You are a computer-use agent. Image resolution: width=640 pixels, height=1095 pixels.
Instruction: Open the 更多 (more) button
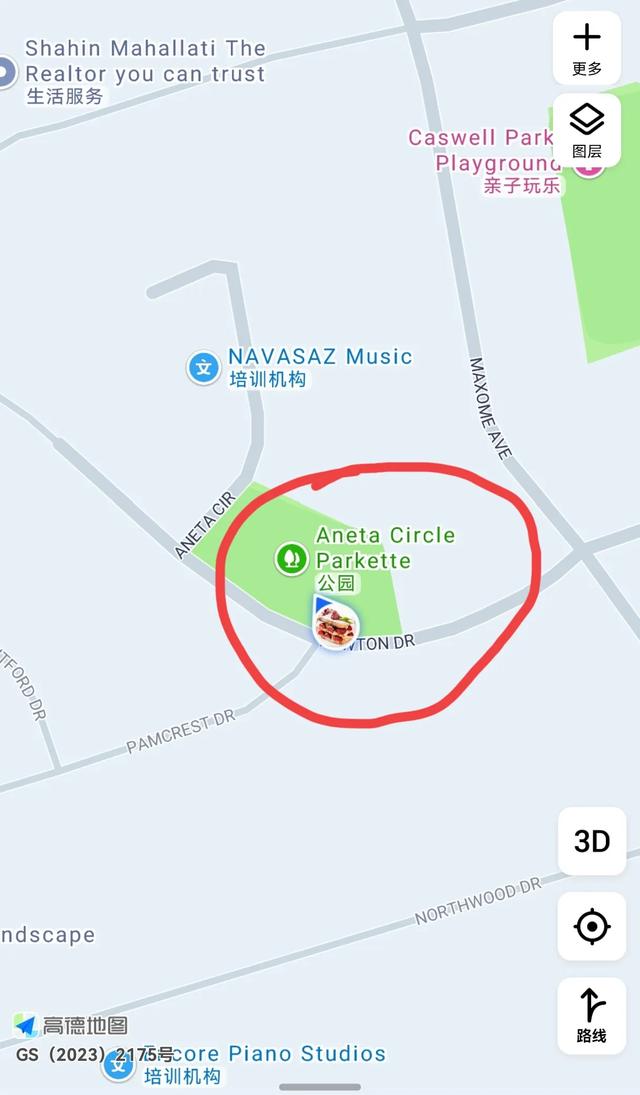[x=586, y=48]
